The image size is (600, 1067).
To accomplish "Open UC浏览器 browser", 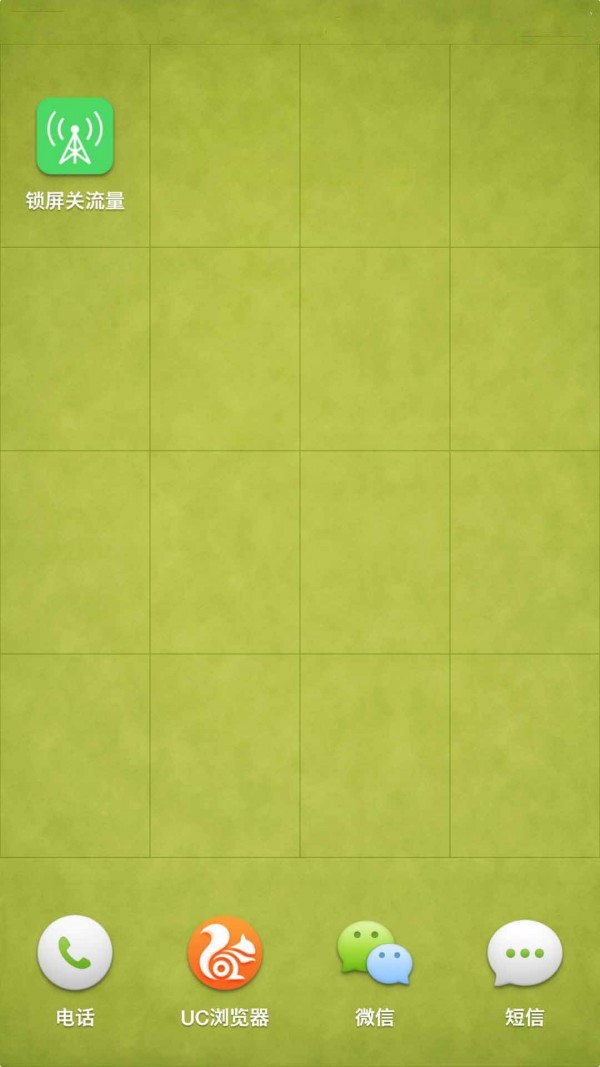I will (x=225, y=953).
